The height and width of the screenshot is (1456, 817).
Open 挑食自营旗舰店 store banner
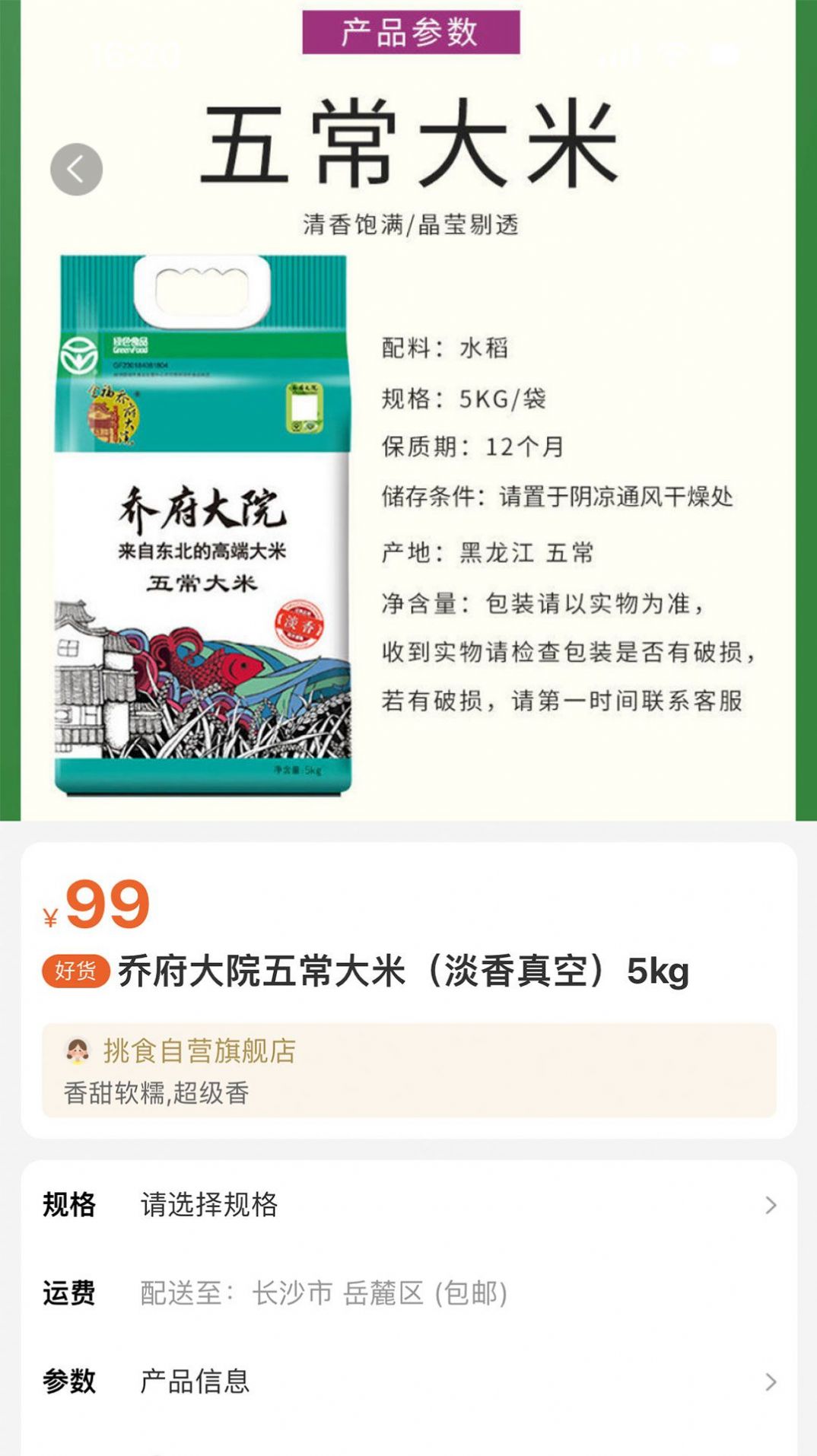(x=408, y=1070)
